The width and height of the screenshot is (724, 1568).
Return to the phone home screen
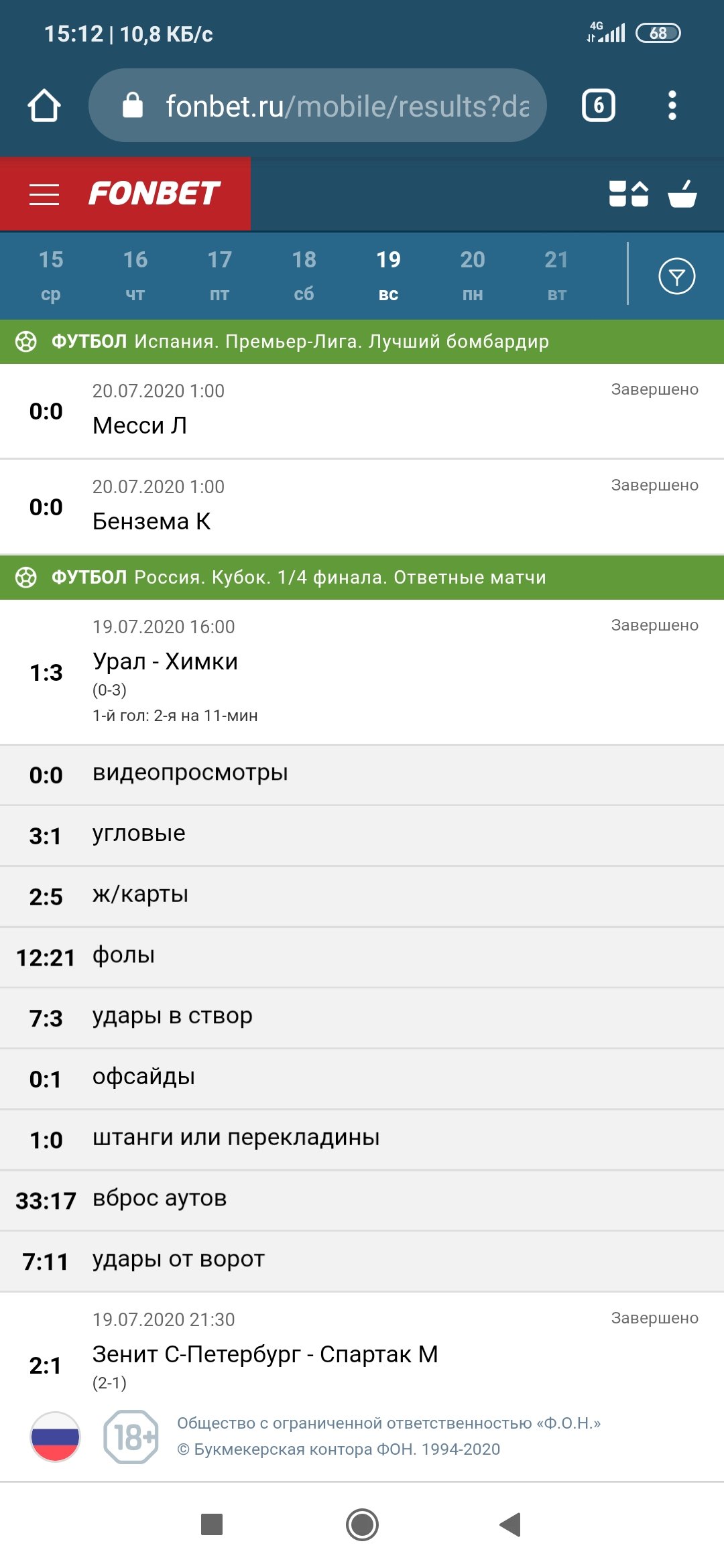362,1524
